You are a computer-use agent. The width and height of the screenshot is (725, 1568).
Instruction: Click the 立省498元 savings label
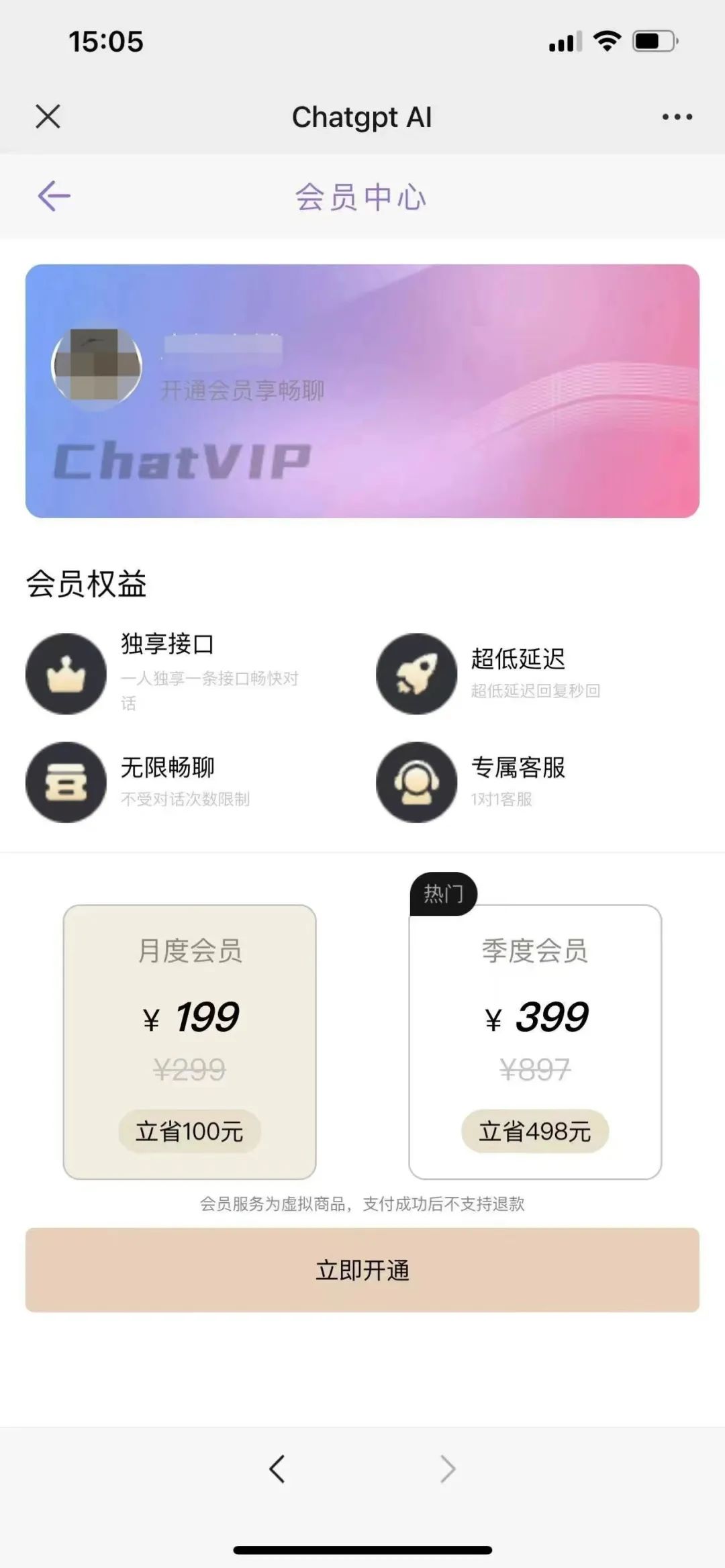tap(534, 1131)
